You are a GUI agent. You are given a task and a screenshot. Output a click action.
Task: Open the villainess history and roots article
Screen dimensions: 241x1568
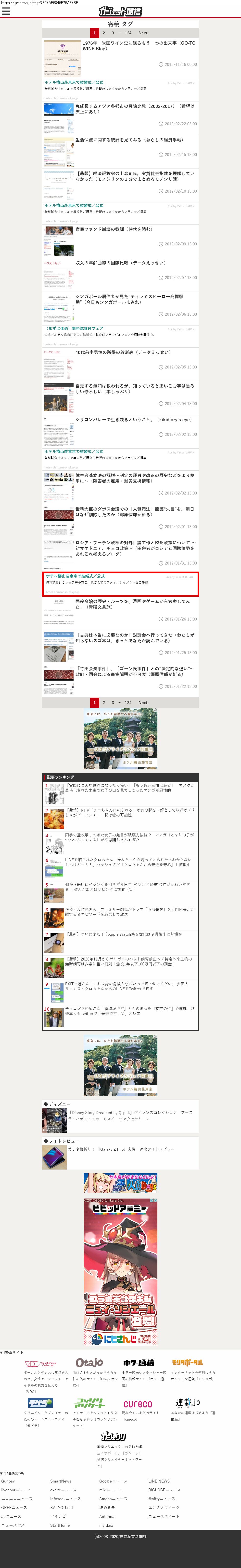(132, 604)
